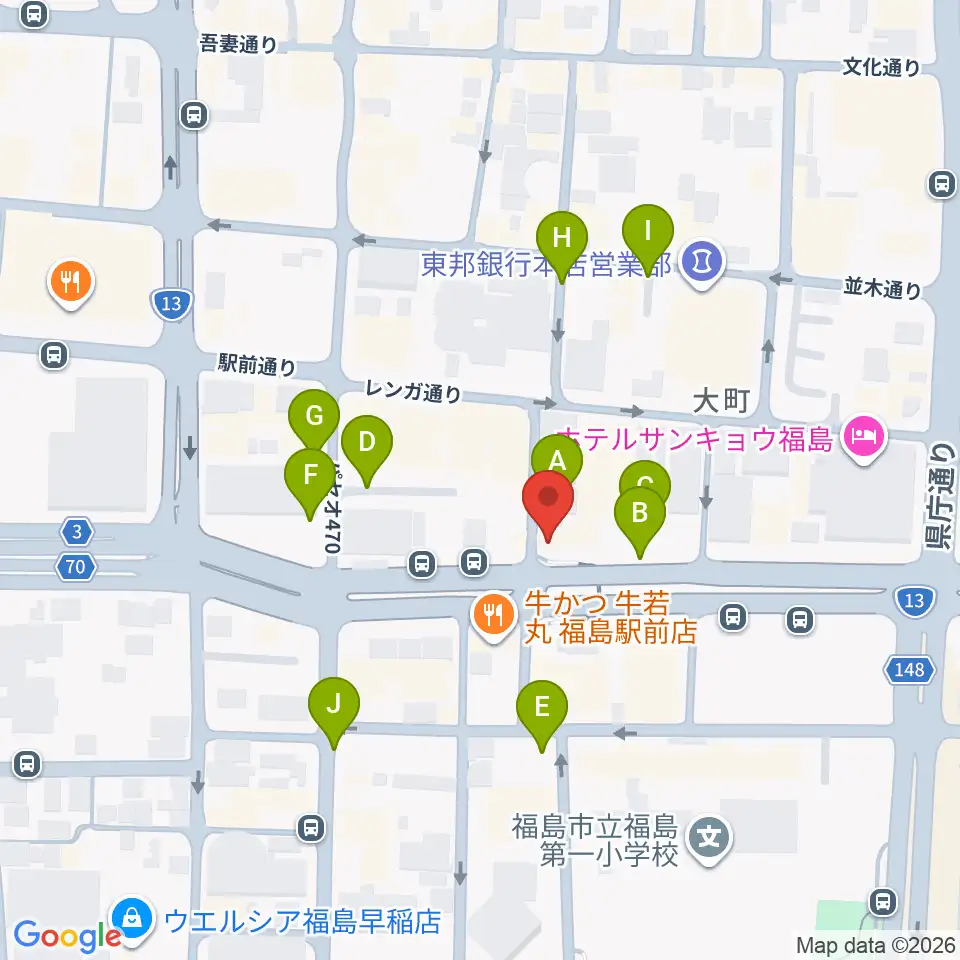Open the 東邦銀行本店営業部 bank pin
The image size is (960, 960).
(702, 263)
